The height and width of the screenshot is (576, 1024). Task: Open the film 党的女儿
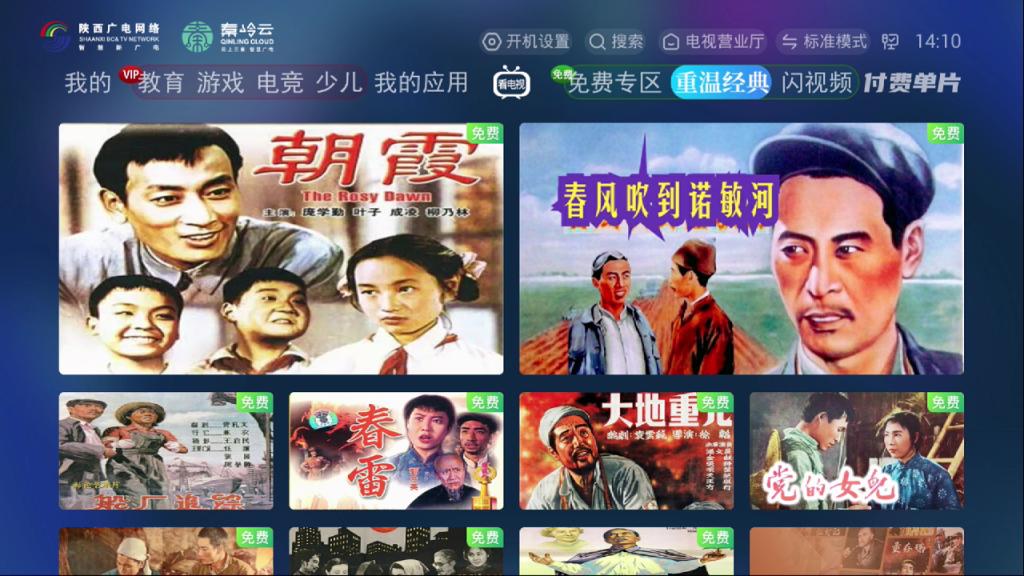[856, 451]
